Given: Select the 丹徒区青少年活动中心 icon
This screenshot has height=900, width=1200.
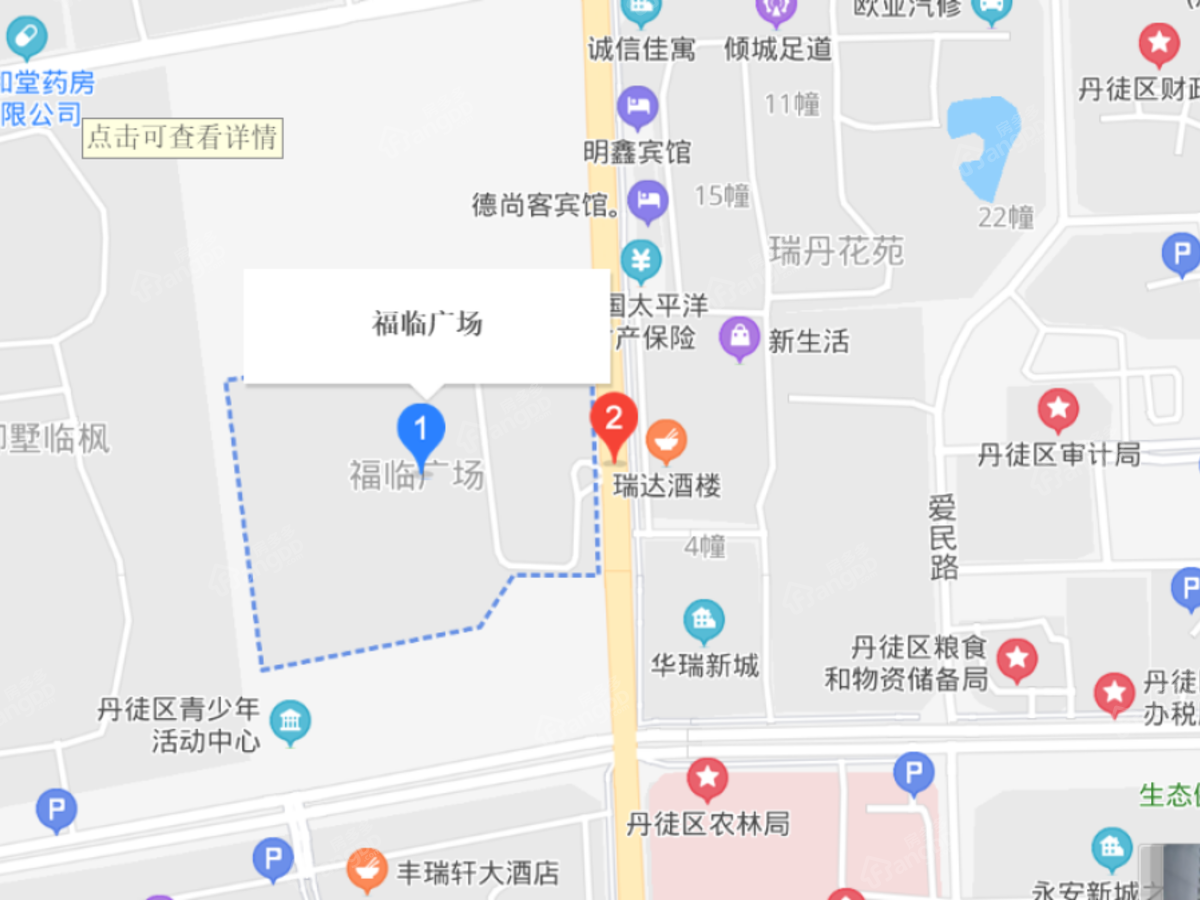Looking at the screenshot, I should [x=290, y=722].
